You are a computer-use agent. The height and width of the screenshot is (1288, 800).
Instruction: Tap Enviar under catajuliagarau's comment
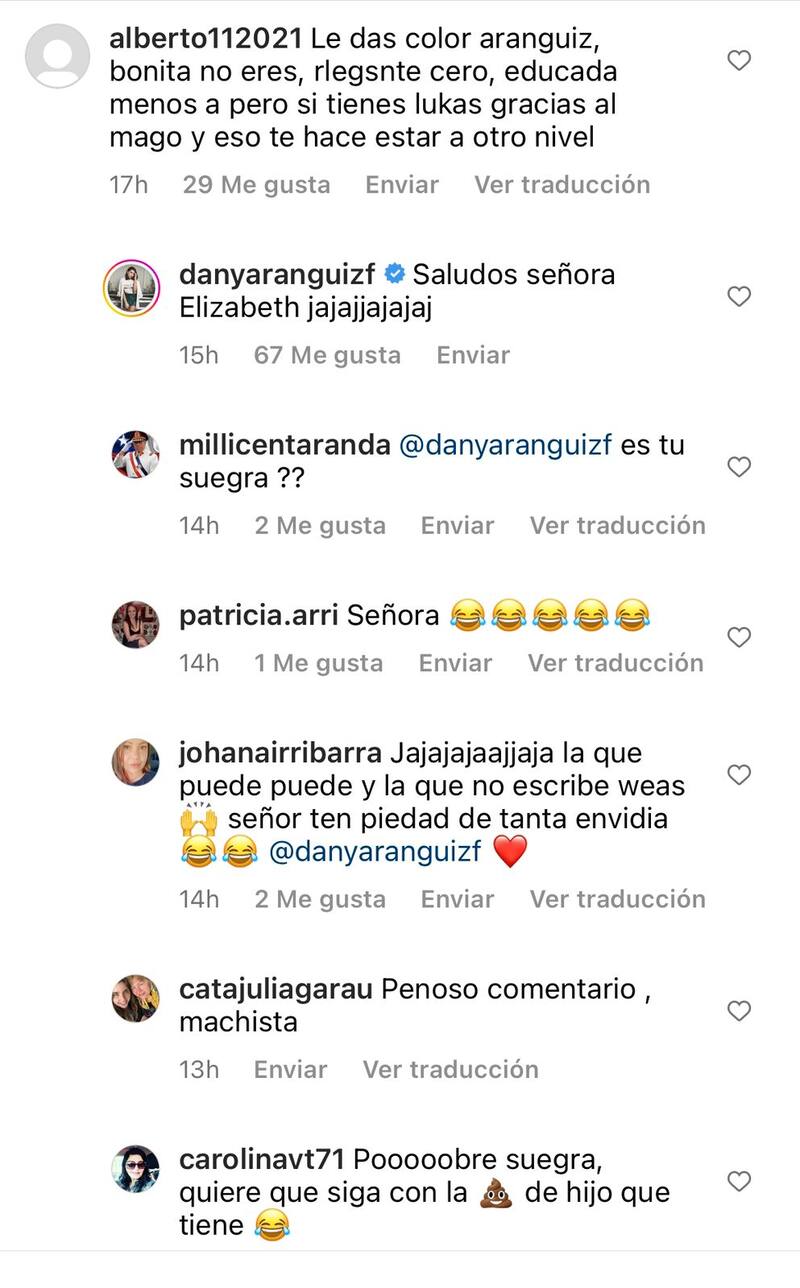(290, 1069)
